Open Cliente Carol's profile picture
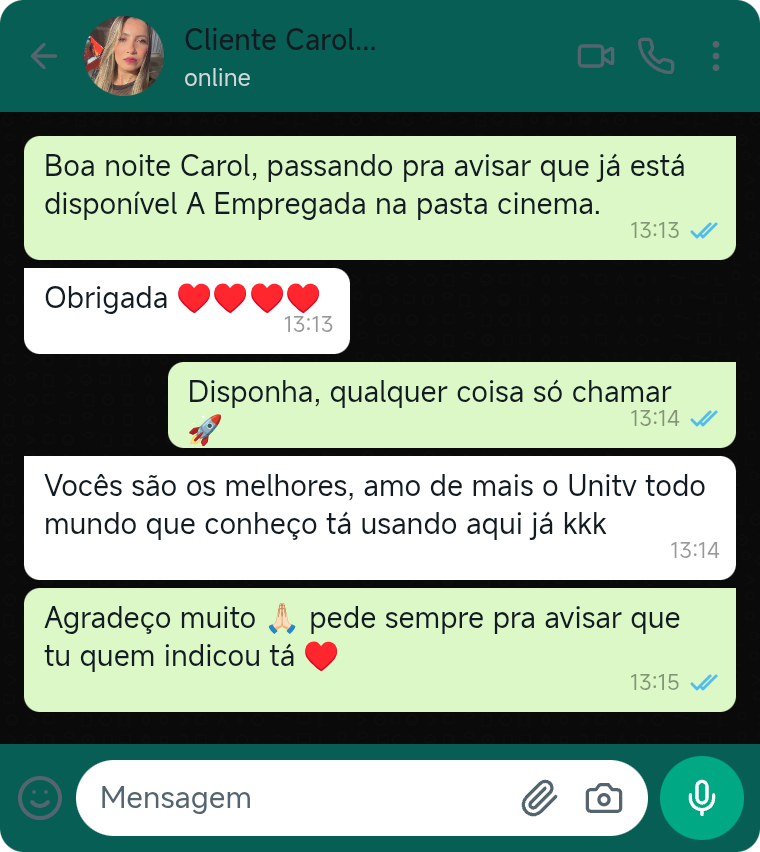 coord(123,56)
